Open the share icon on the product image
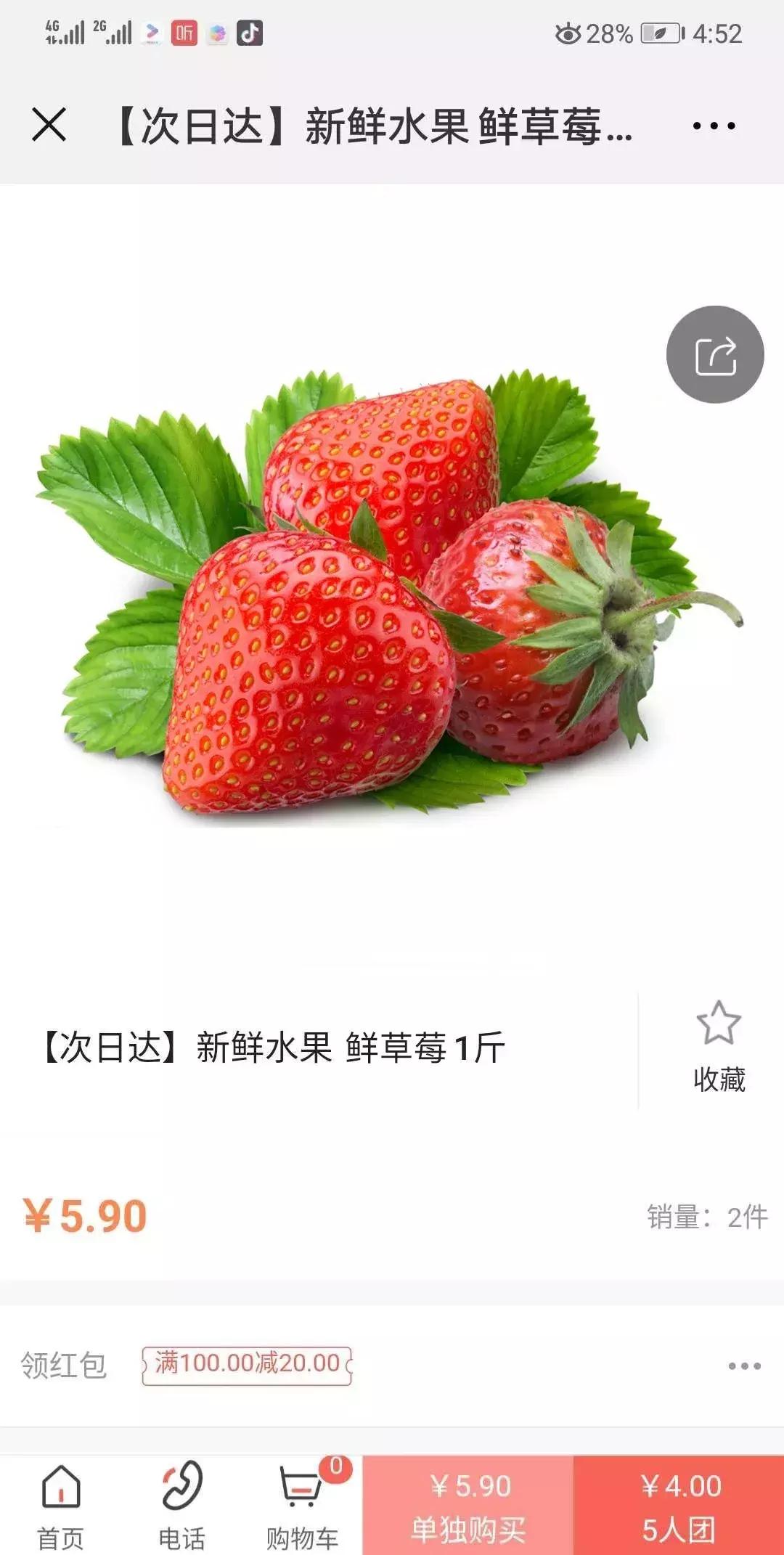This screenshot has height=1555, width=784. pos(715,352)
